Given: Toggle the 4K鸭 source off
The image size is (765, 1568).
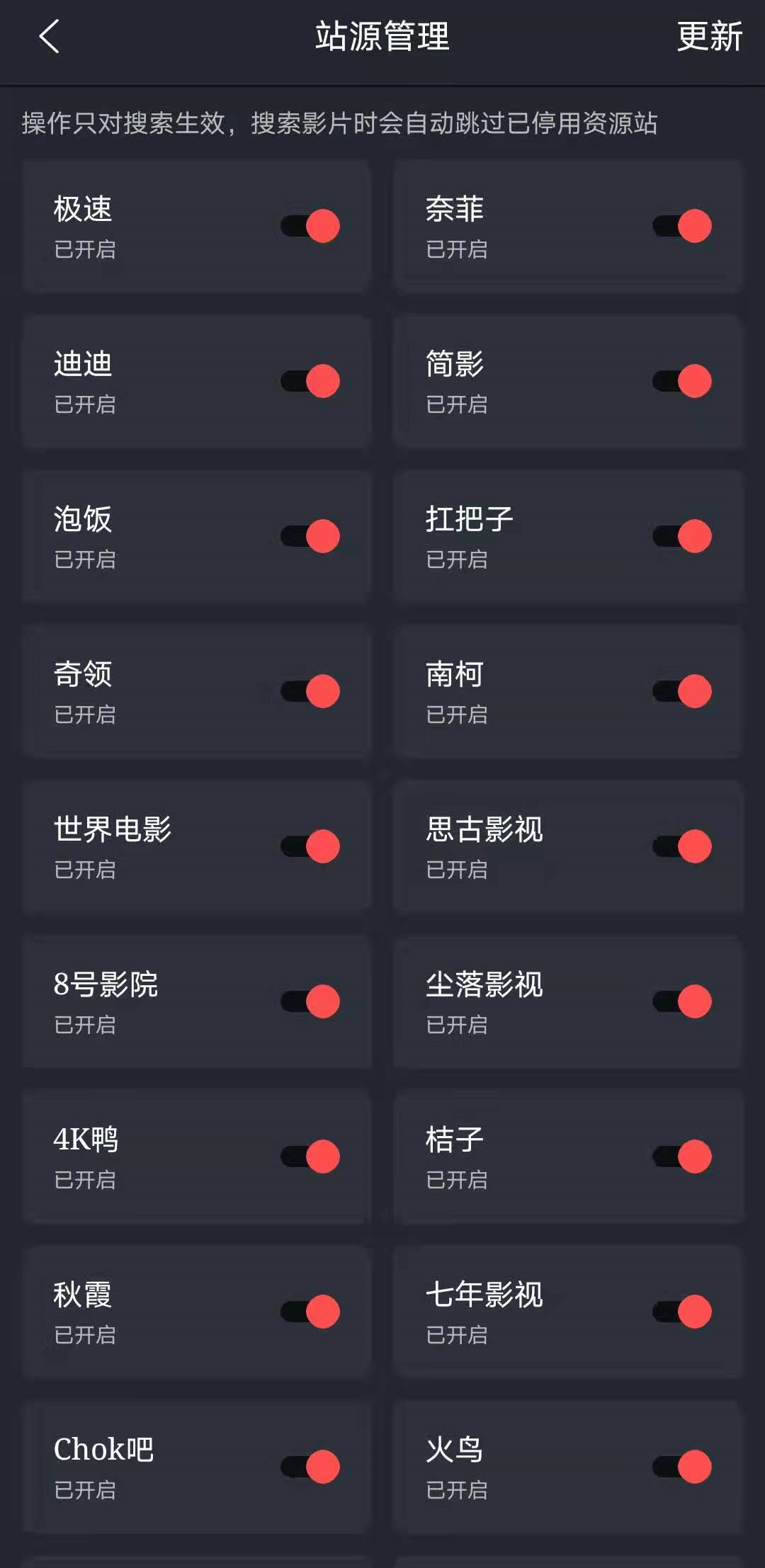Looking at the screenshot, I should [310, 1157].
